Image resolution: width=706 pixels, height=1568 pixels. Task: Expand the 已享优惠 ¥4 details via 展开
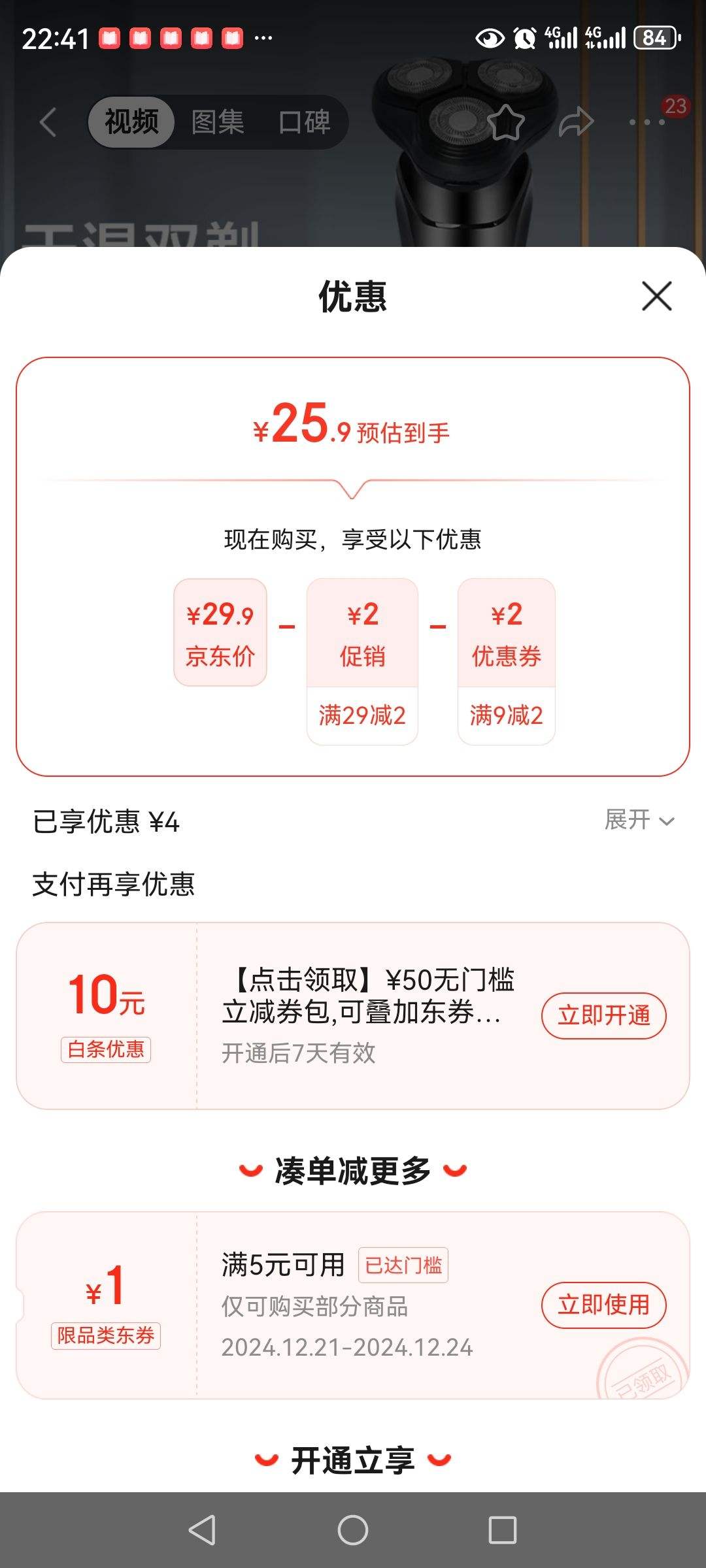[639, 820]
